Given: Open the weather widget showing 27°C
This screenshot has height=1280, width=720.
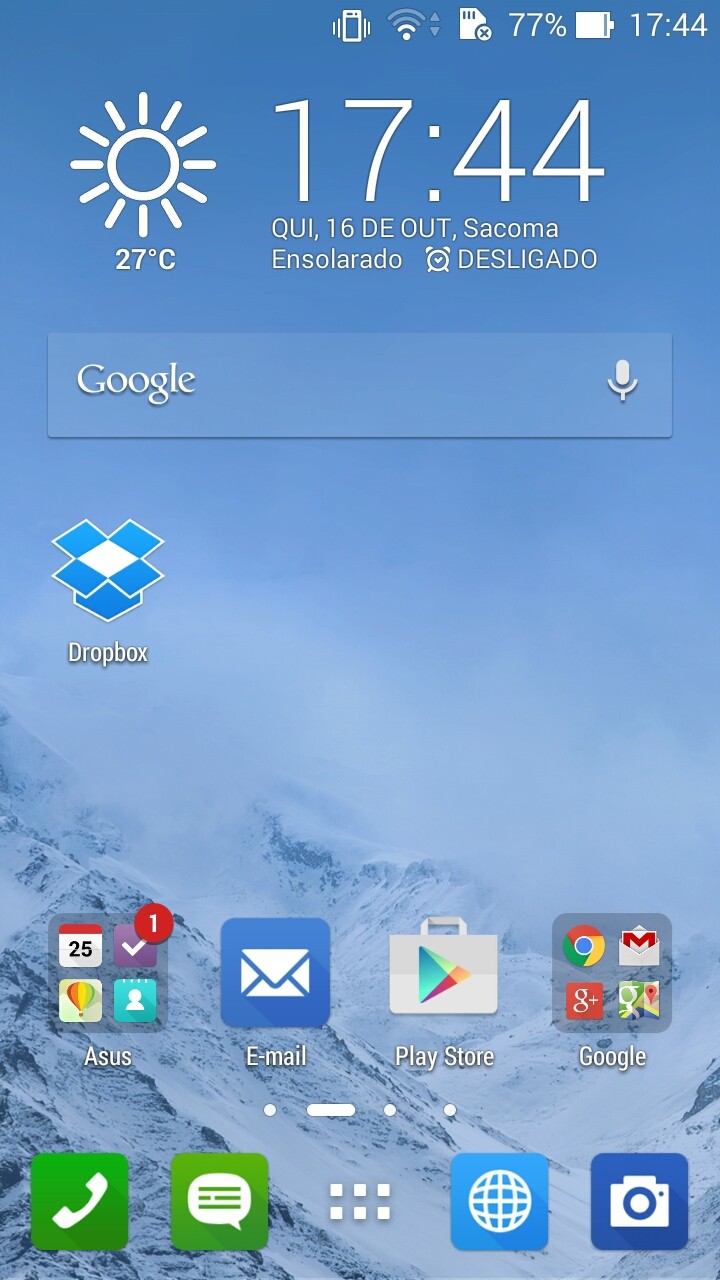Looking at the screenshot, I should pos(144,182).
